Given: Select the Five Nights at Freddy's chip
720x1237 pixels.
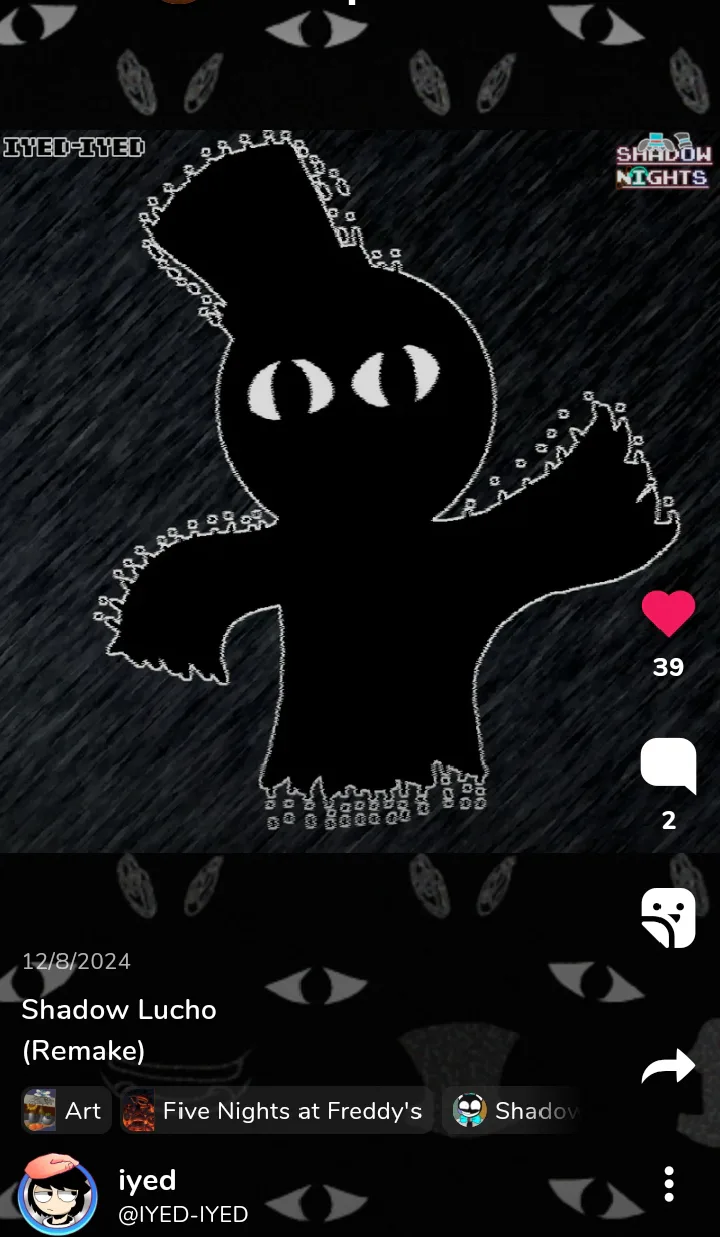Looking at the screenshot, I should coord(277,1111).
